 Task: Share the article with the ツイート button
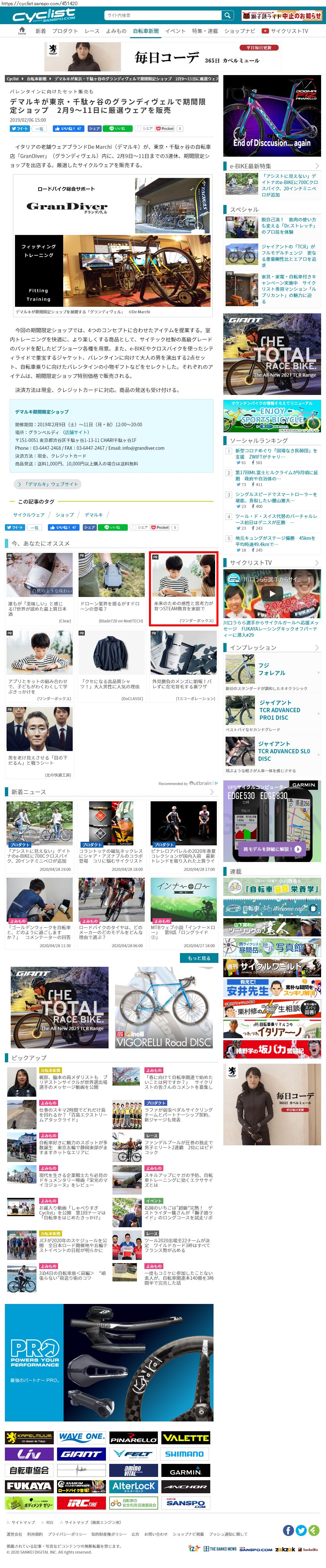[x=20, y=128]
